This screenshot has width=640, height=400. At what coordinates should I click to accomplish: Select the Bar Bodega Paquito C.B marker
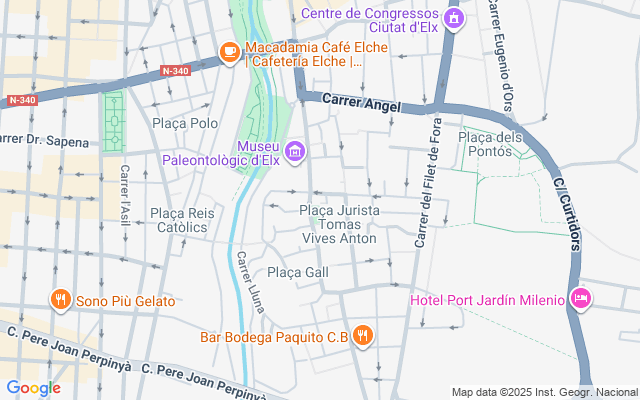pos(363,336)
